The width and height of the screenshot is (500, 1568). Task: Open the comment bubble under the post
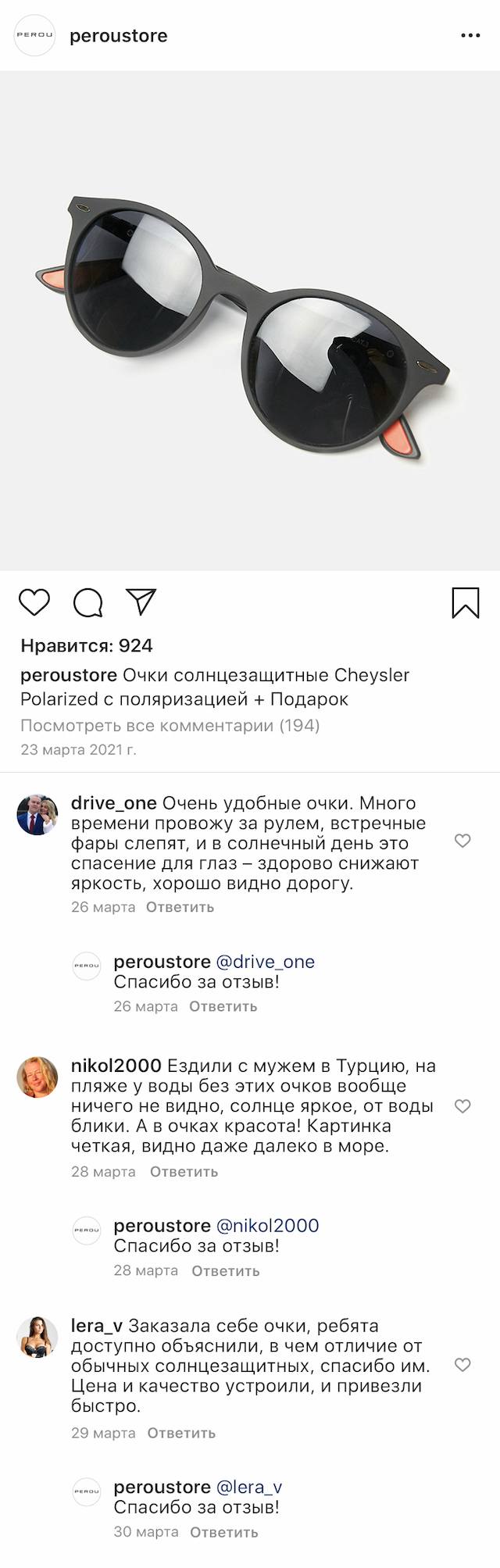coord(88,603)
